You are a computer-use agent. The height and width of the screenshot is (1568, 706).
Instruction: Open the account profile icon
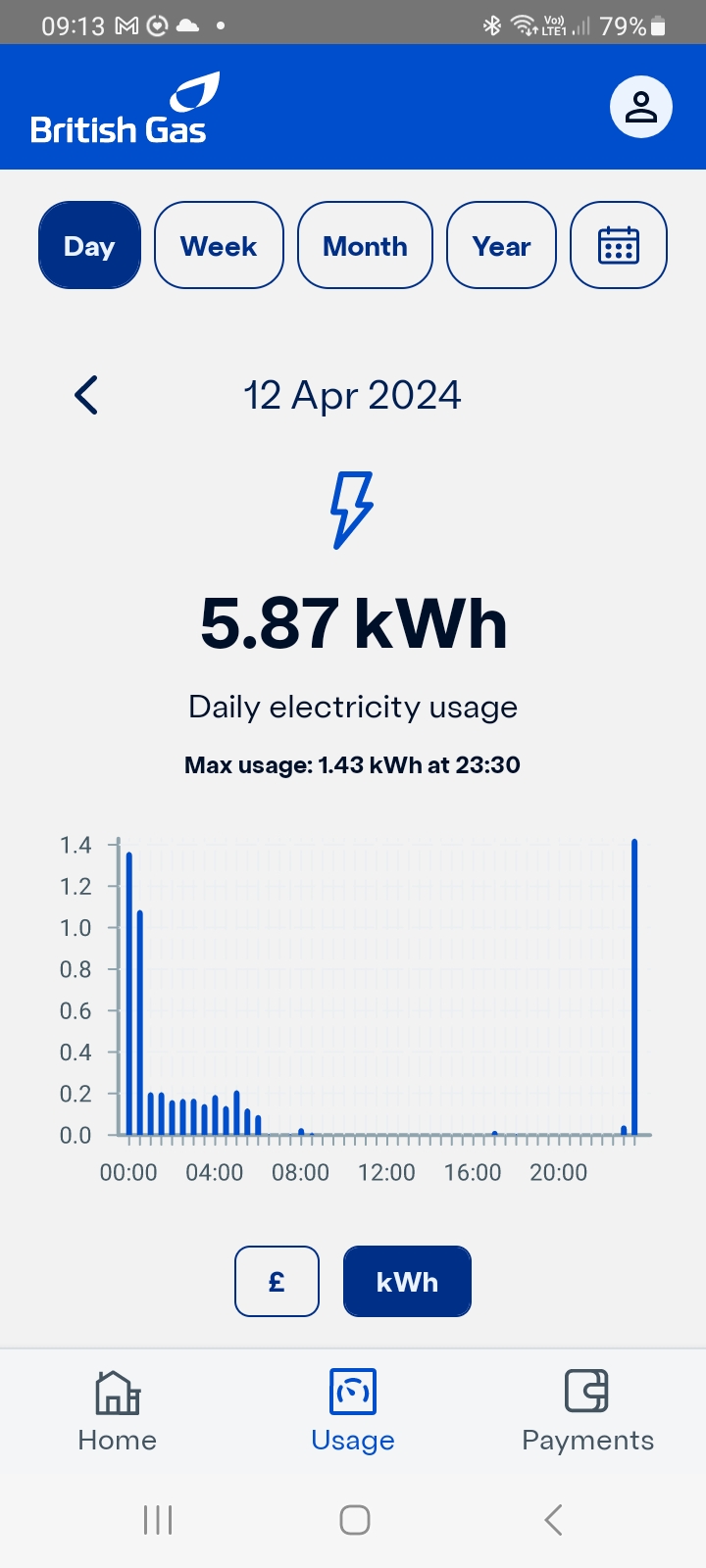coord(640,107)
